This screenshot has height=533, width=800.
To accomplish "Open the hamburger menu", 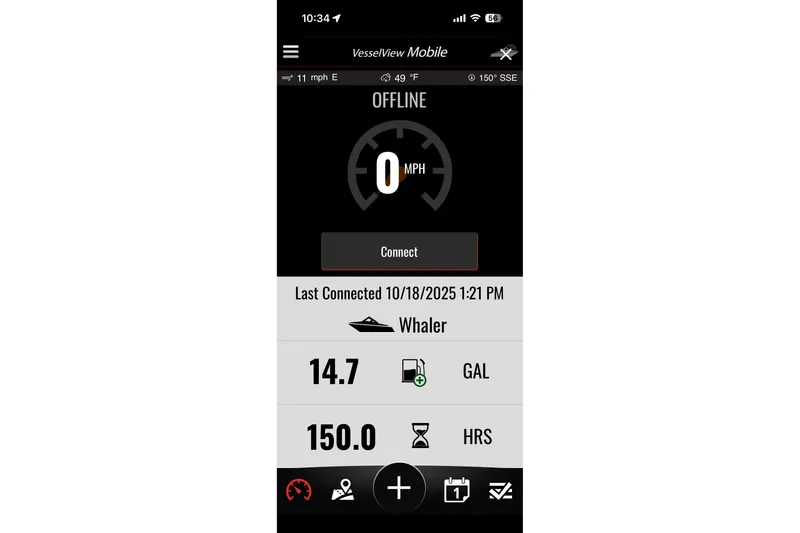I will 291,52.
